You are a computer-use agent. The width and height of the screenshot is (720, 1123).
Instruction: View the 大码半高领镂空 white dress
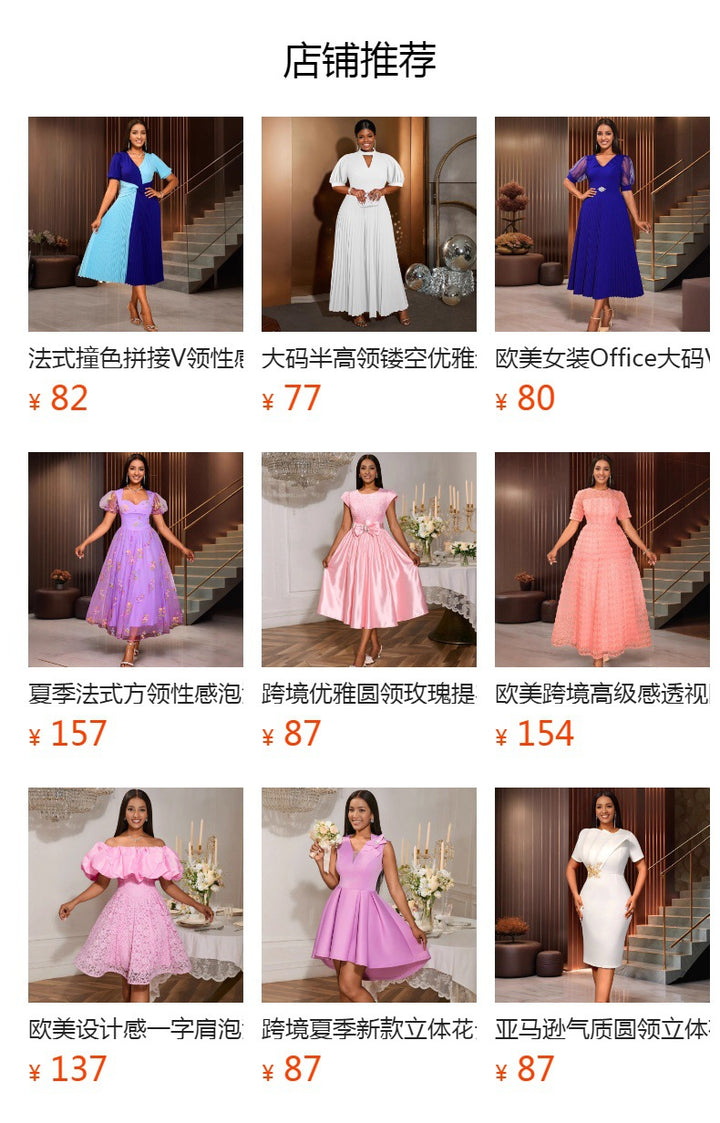(x=369, y=224)
